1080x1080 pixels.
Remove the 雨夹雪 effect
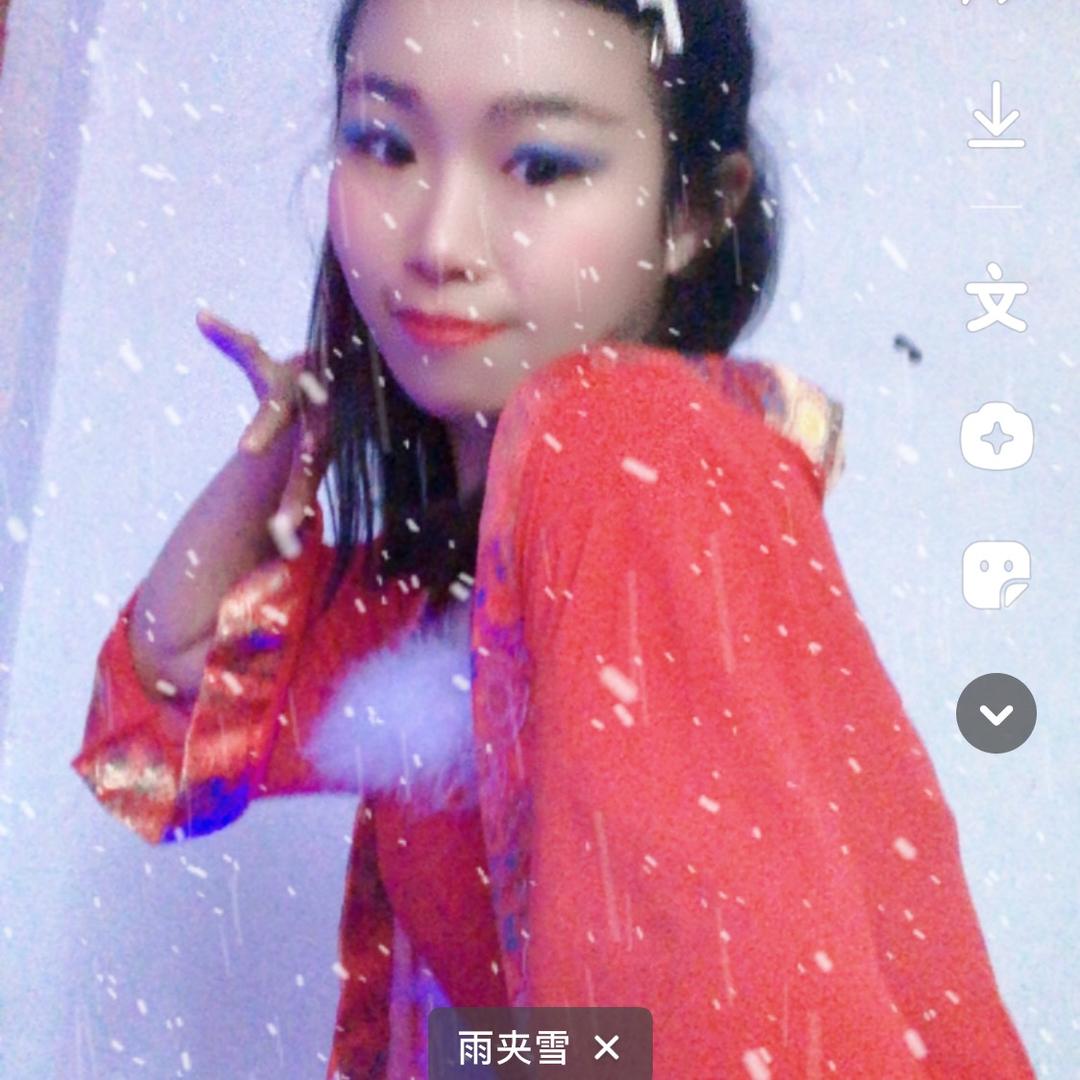pyautogui.click(x=607, y=1047)
